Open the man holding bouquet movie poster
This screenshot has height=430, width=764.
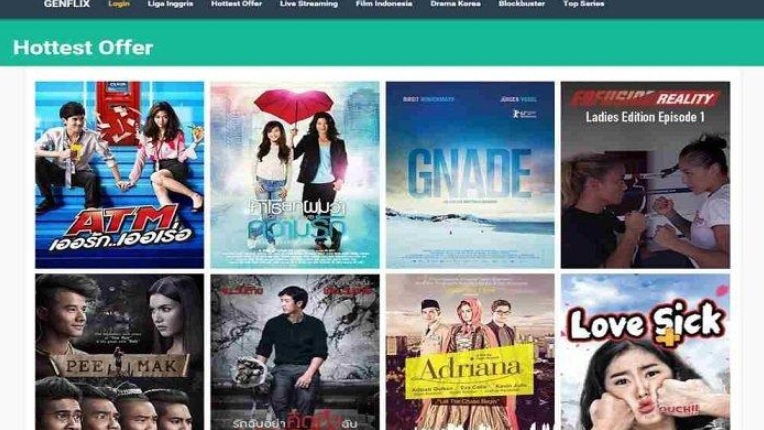click(x=294, y=352)
